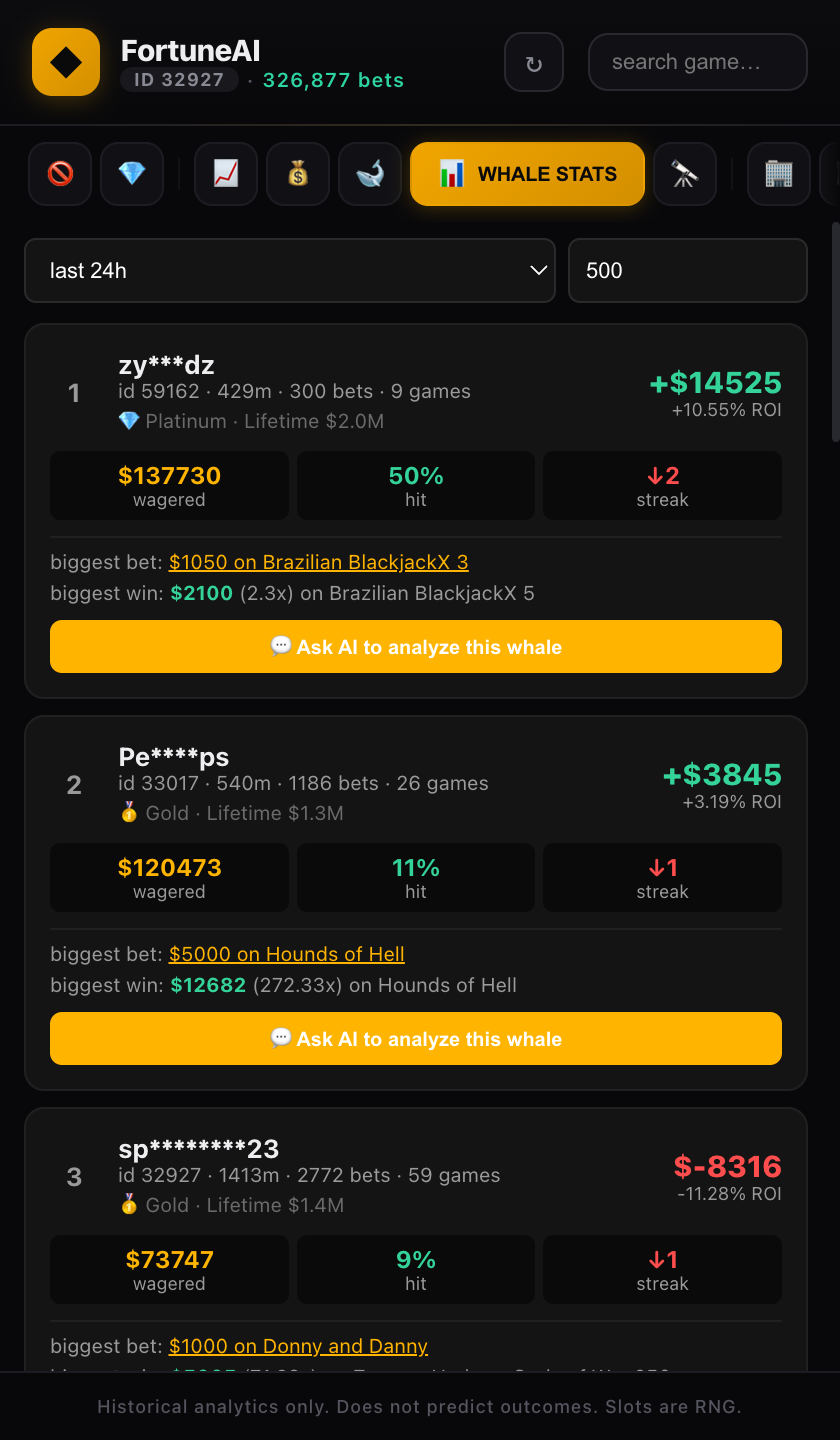The width and height of the screenshot is (840, 1440).
Task: Click the 500 value input field
Action: click(x=687, y=270)
